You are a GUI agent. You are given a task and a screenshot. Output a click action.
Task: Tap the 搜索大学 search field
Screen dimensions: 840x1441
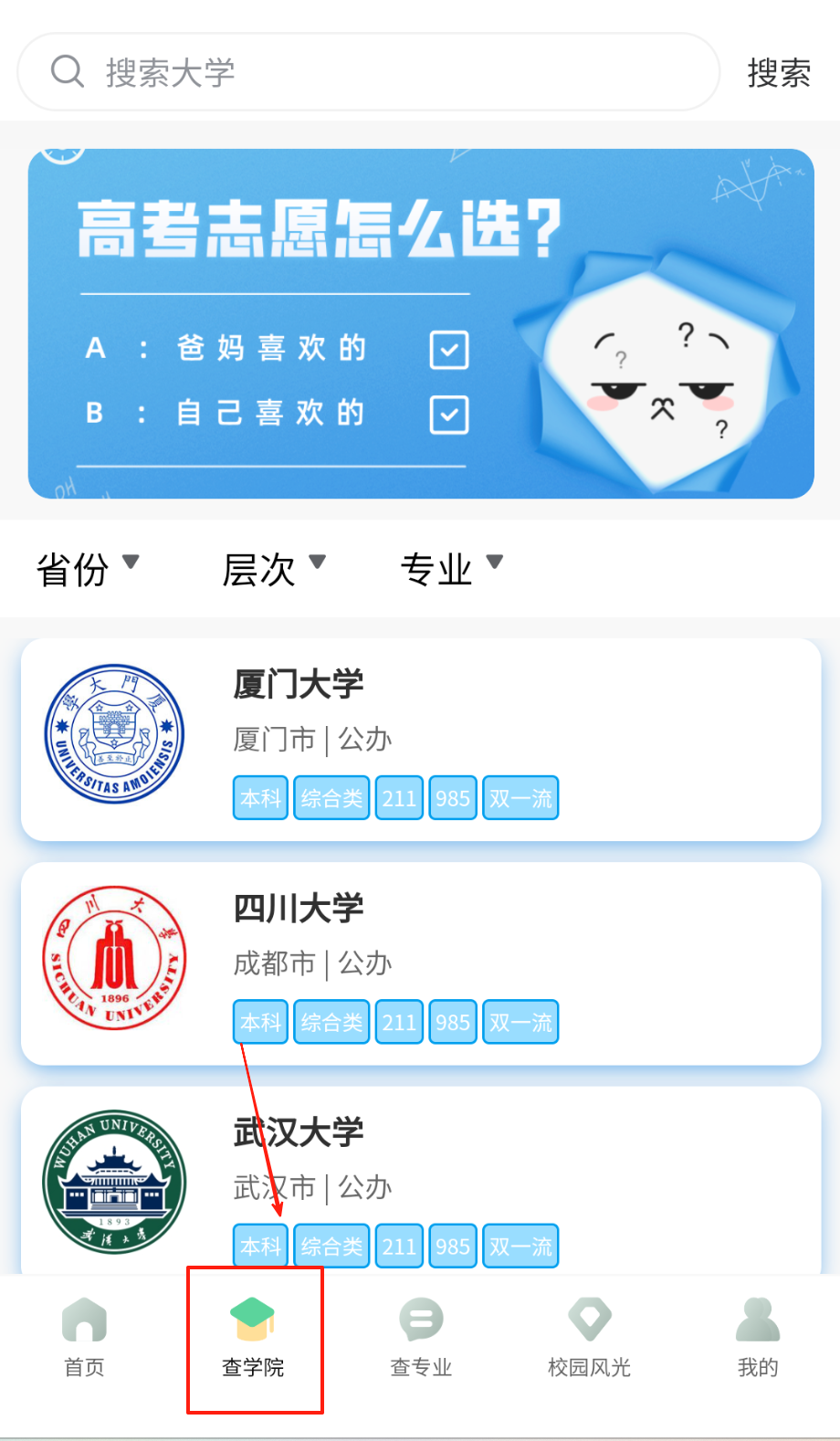[x=365, y=72]
